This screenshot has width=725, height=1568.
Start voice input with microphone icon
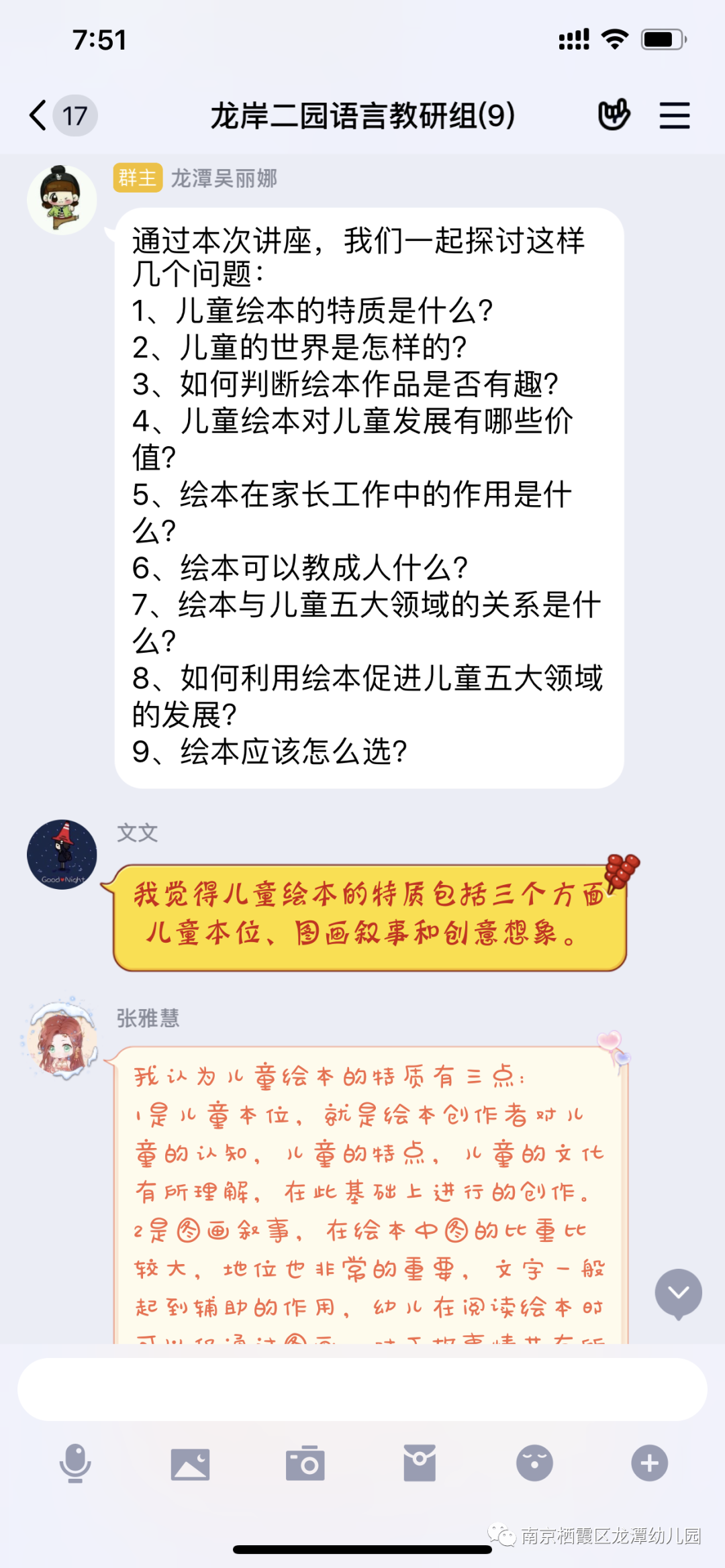(75, 1463)
